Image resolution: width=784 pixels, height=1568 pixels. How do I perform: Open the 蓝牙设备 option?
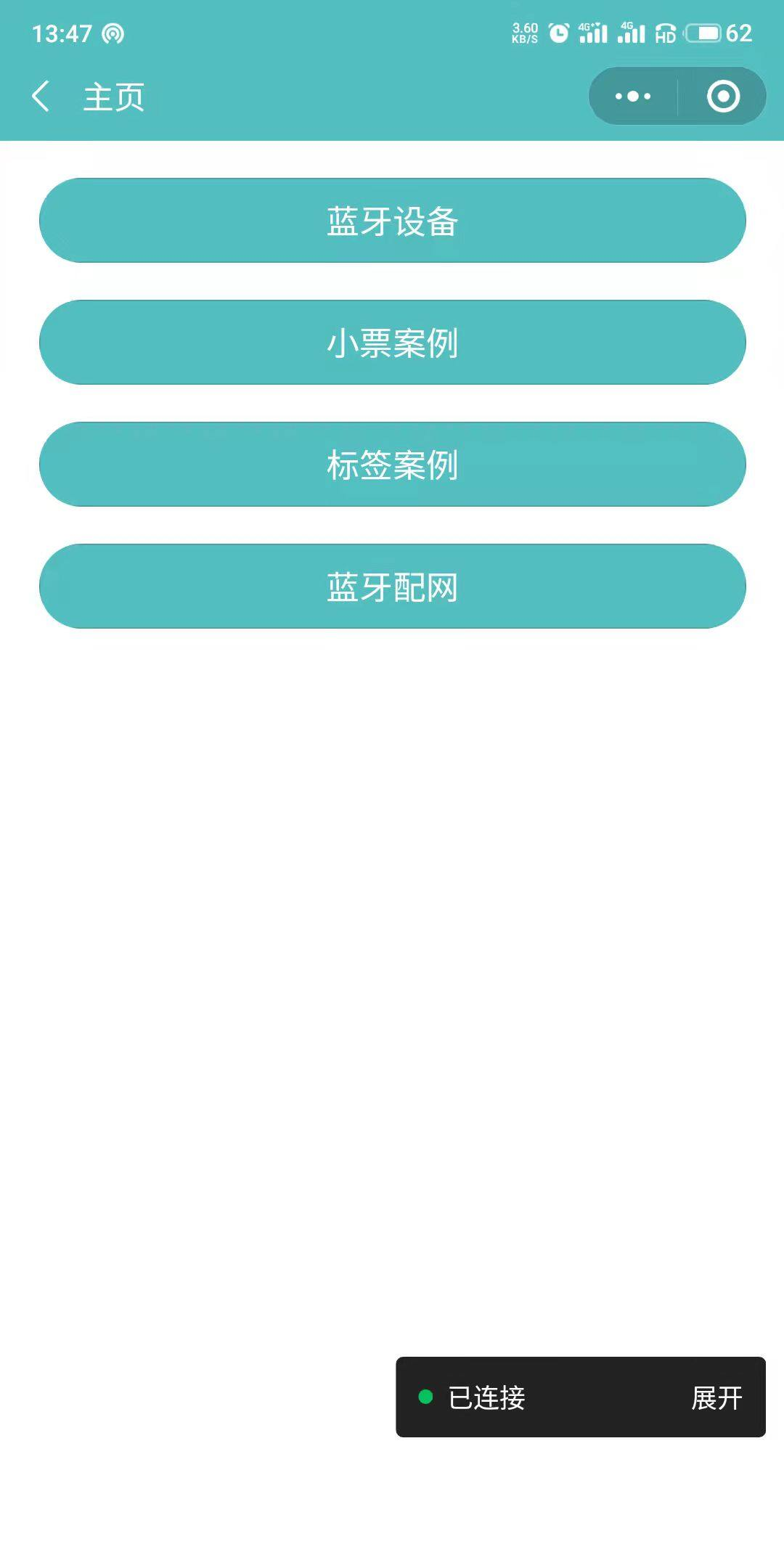(392, 221)
